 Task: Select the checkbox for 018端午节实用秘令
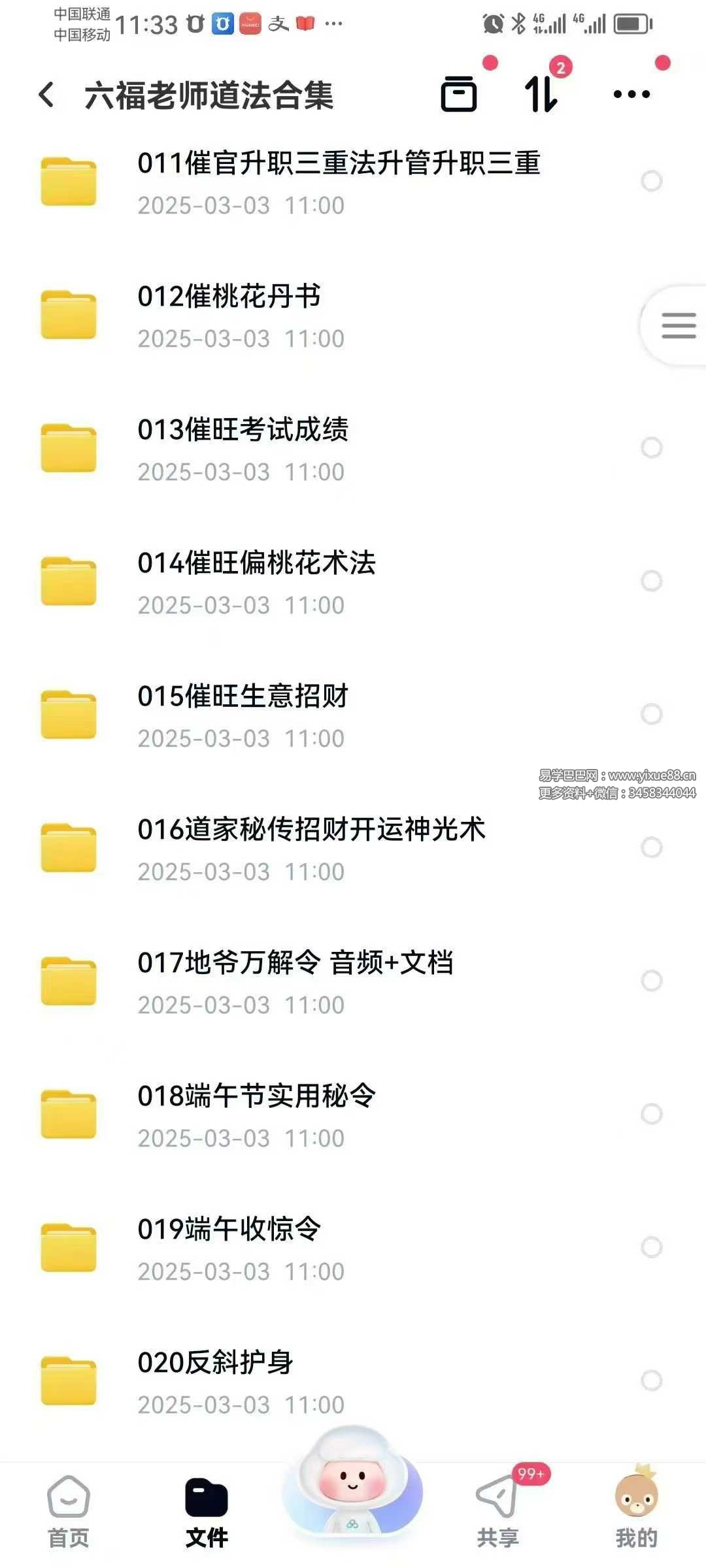651,1114
